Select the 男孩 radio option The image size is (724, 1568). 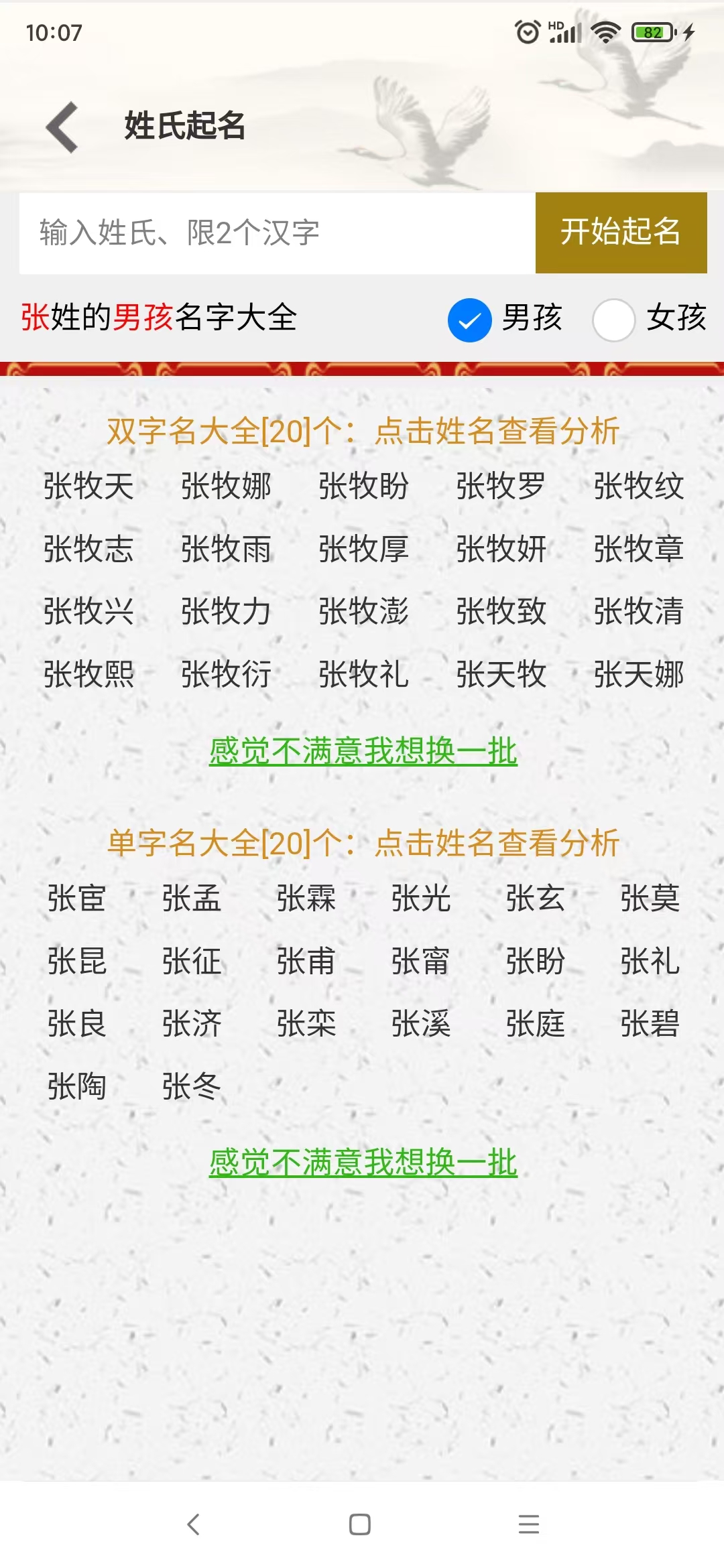469,320
